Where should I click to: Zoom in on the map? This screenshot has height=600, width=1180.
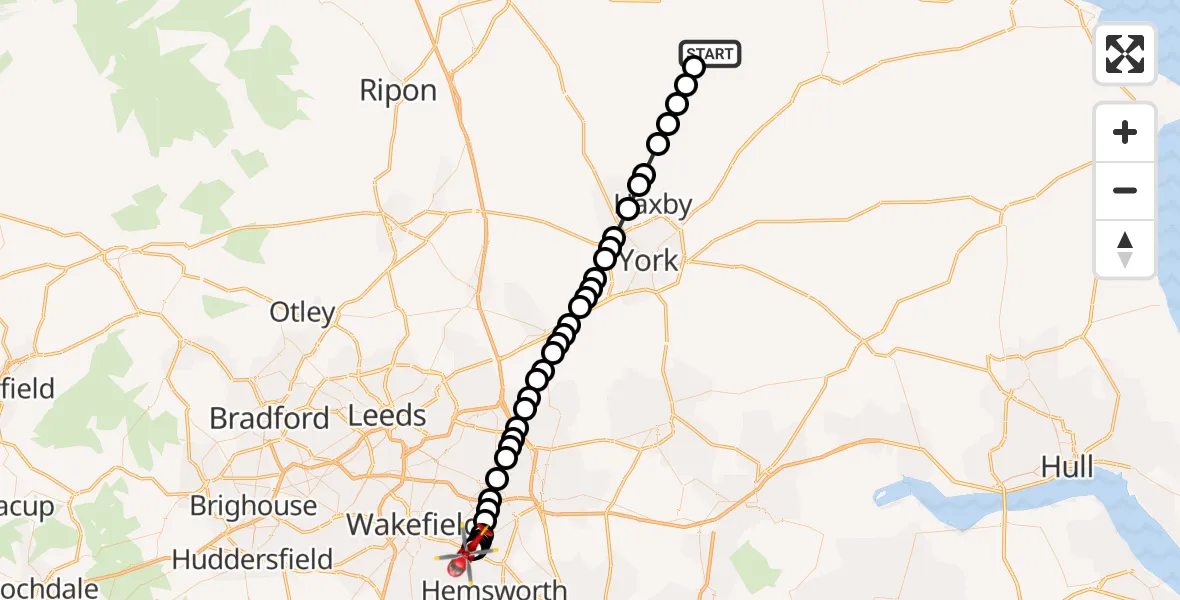[1125, 132]
